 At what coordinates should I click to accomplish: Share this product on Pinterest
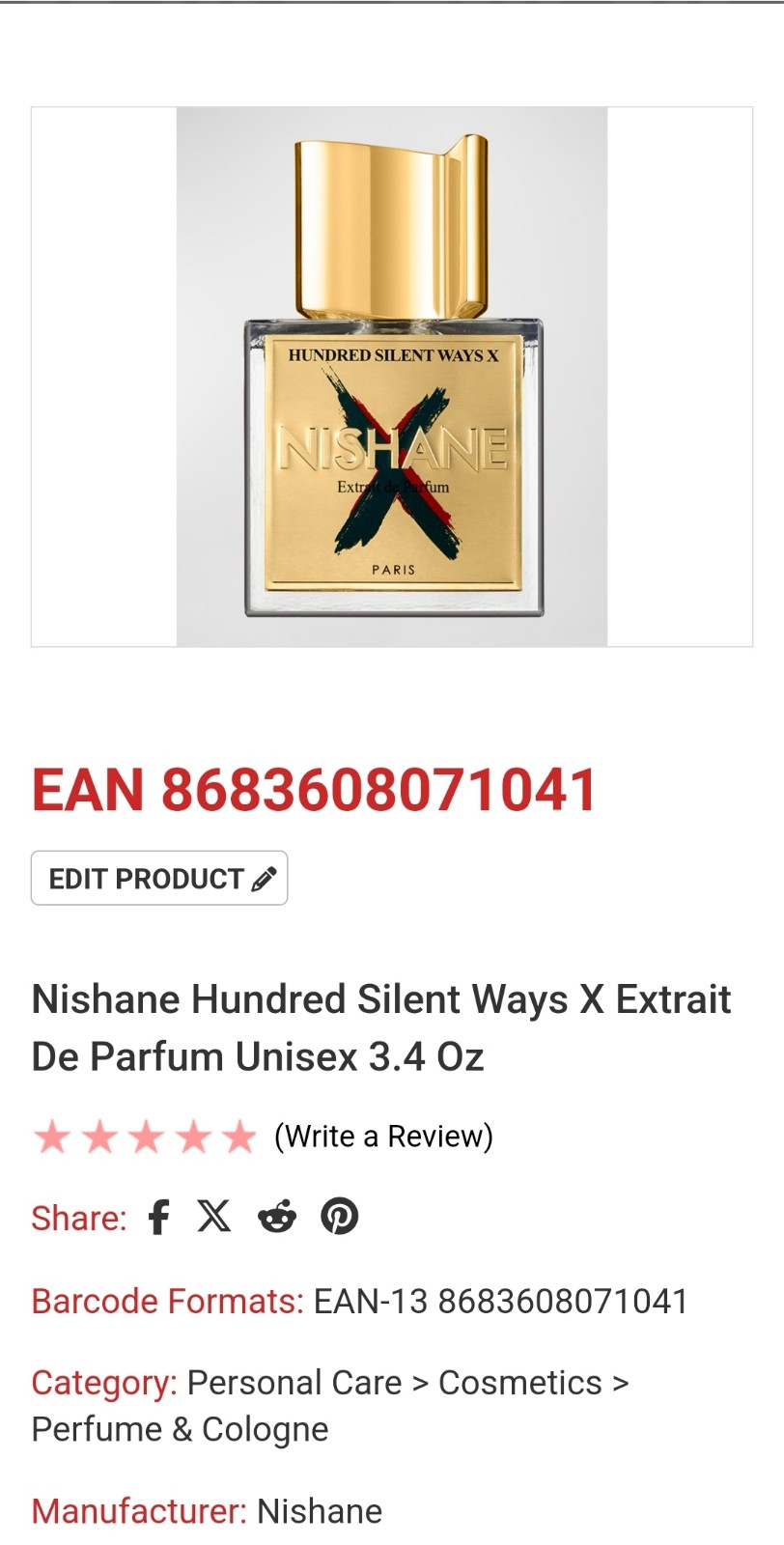(x=340, y=1217)
